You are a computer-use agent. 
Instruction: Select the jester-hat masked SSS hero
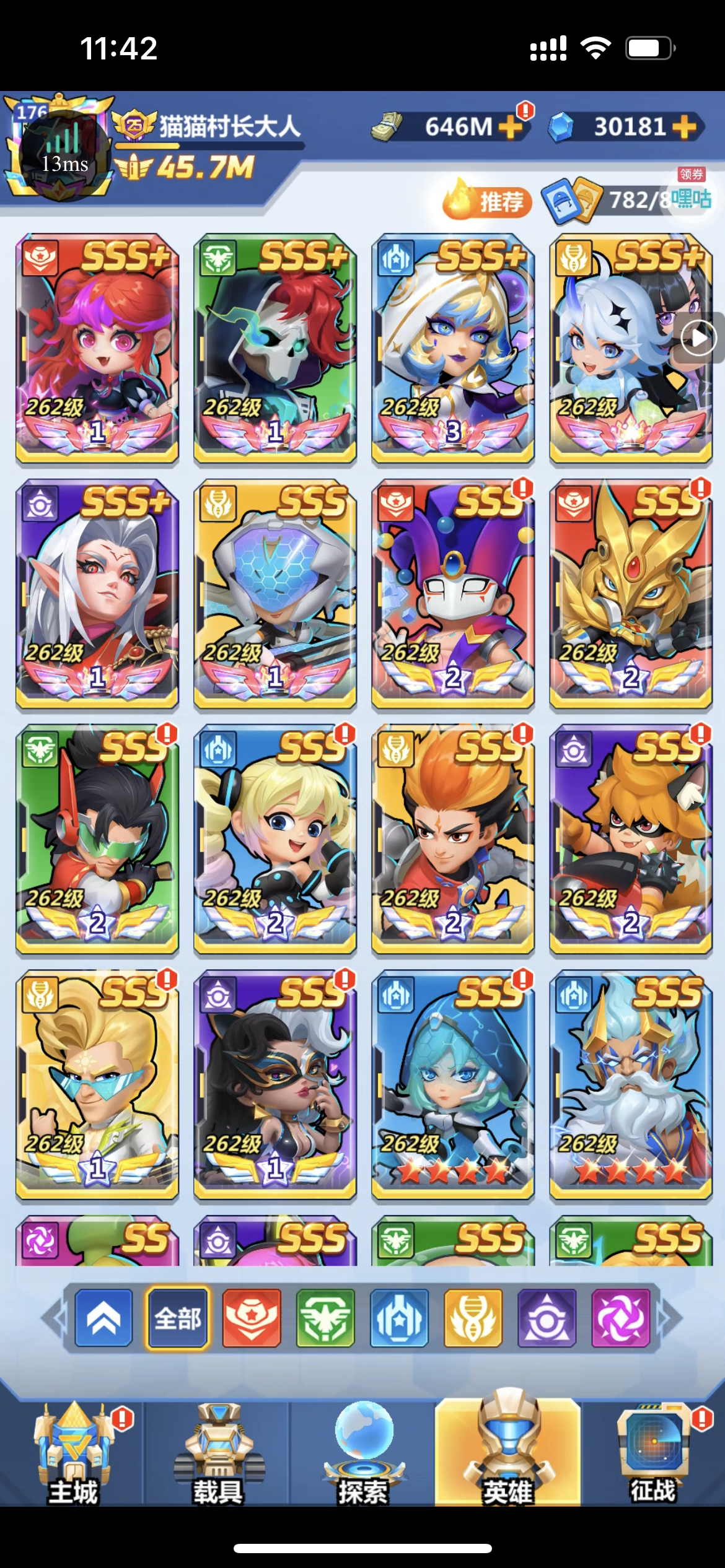click(x=452, y=593)
